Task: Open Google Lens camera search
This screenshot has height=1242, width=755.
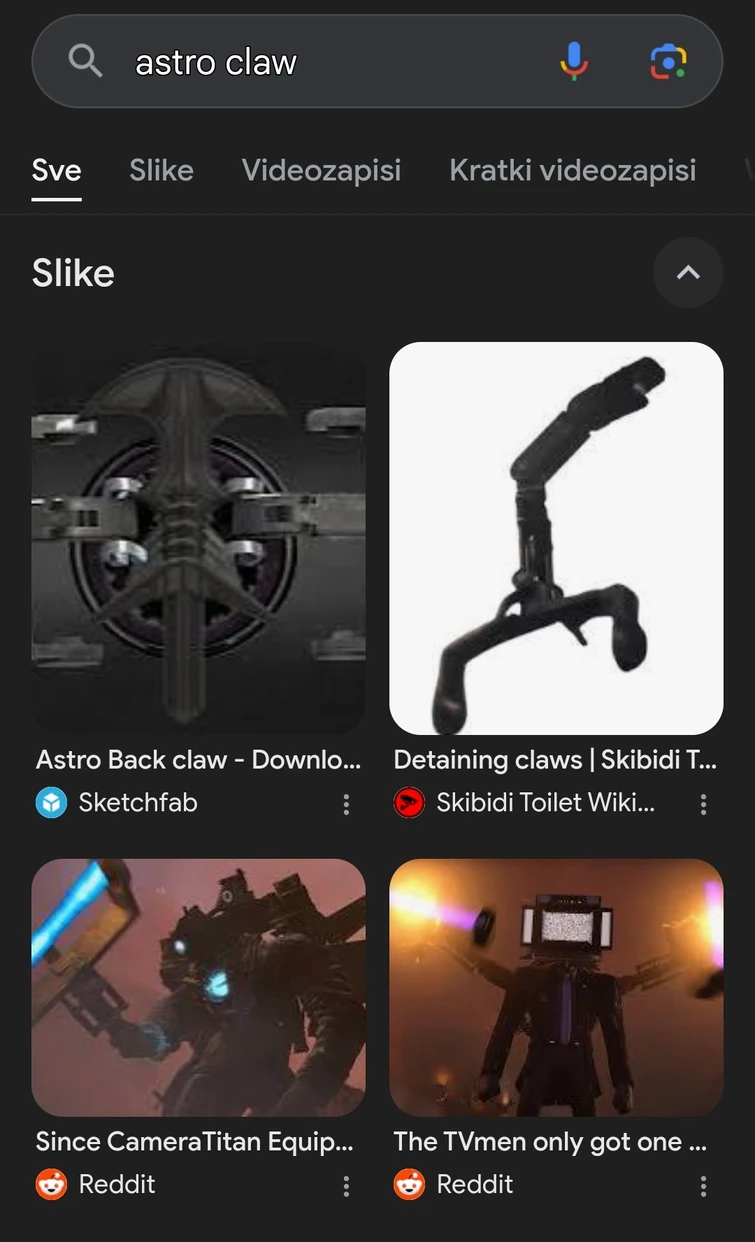Action: tap(668, 62)
